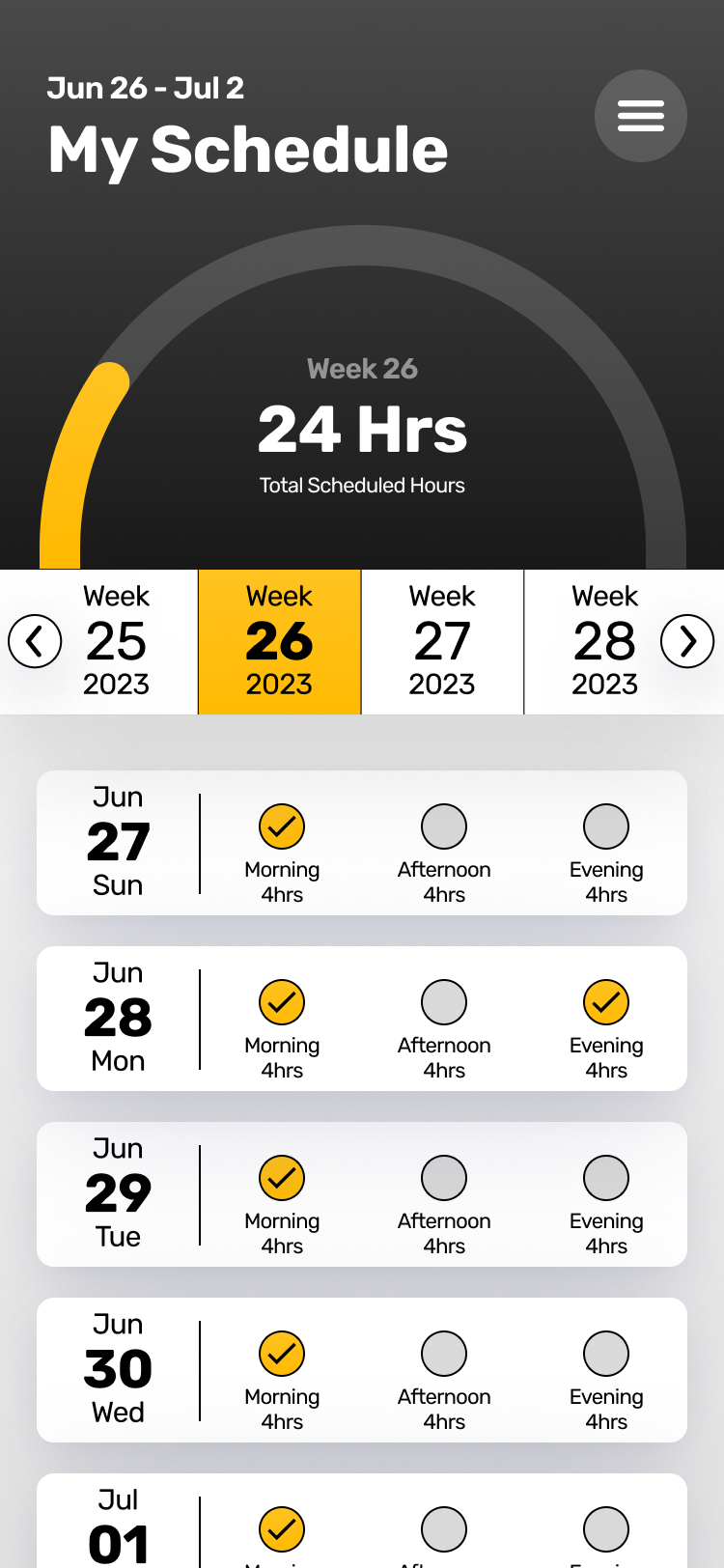Switch to Week 27 2023
724x1568 pixels.
pos(442,642)
